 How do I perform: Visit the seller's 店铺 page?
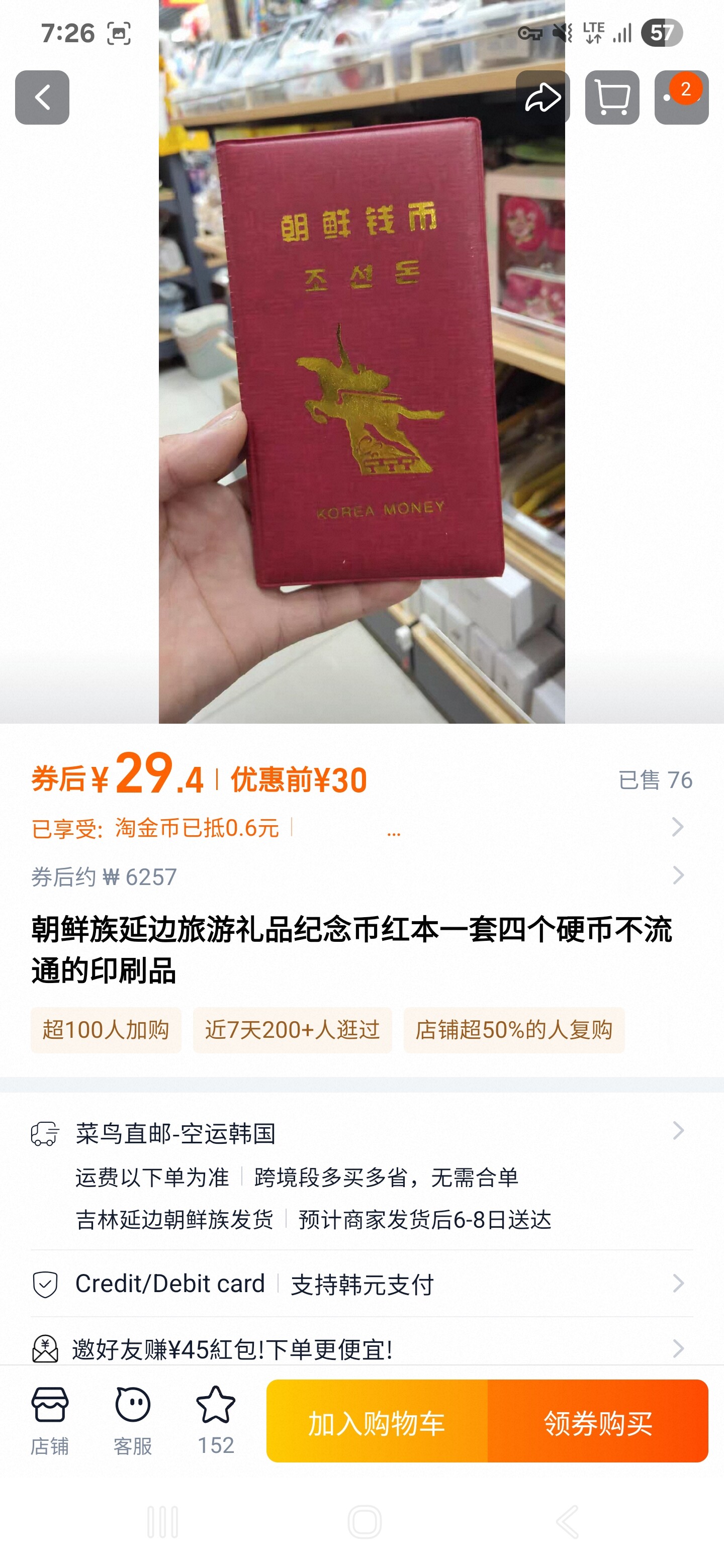point(49,1421)
